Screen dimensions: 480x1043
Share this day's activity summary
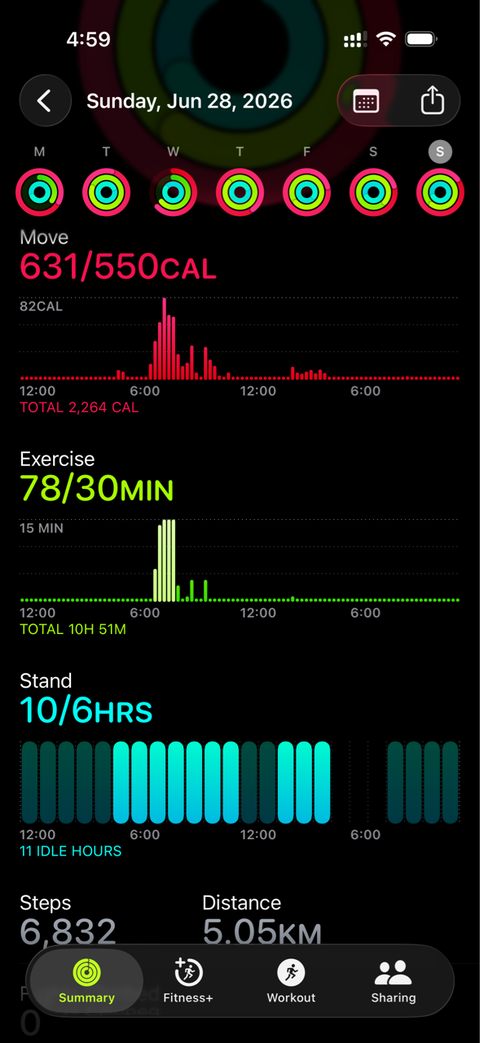point(432,101)
